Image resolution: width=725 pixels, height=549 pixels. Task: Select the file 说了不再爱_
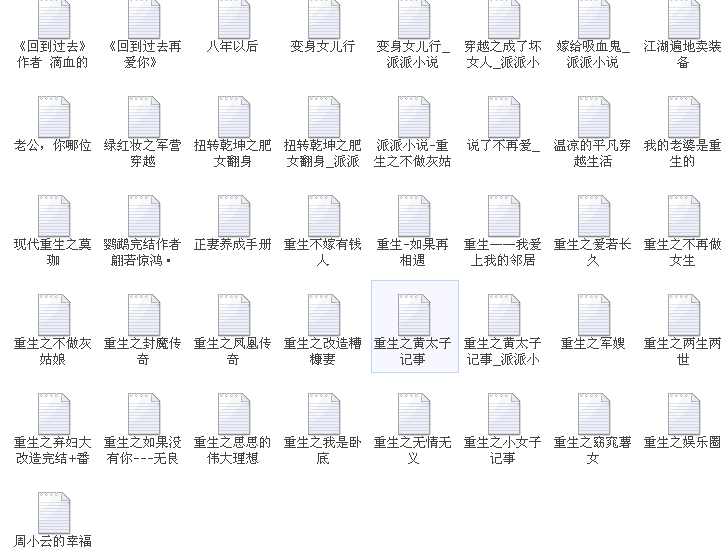point(503,117)
